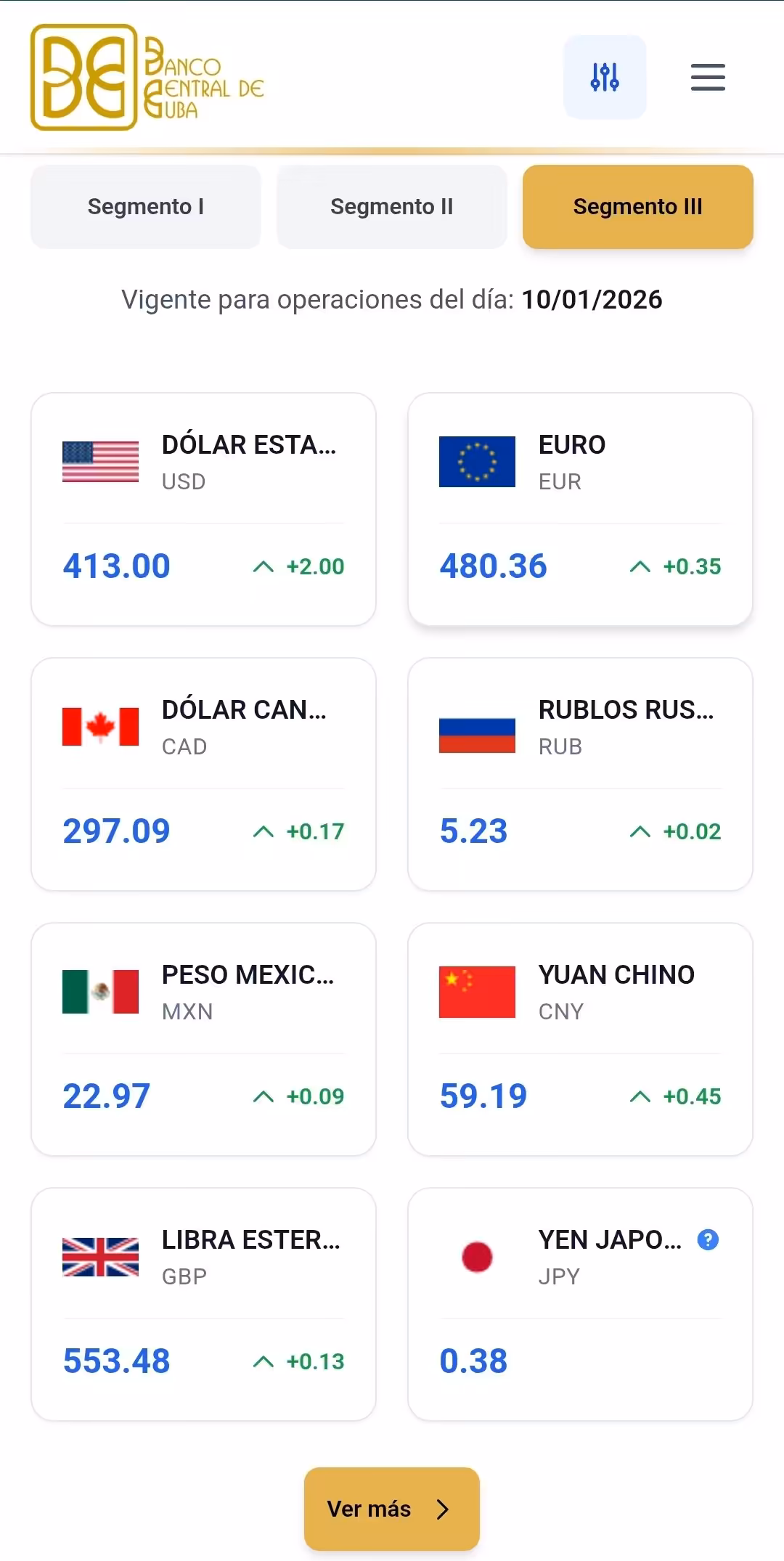Switch to Segmento II tab
The width and height of the screenshot is (784, 1561).
(391, 207)
